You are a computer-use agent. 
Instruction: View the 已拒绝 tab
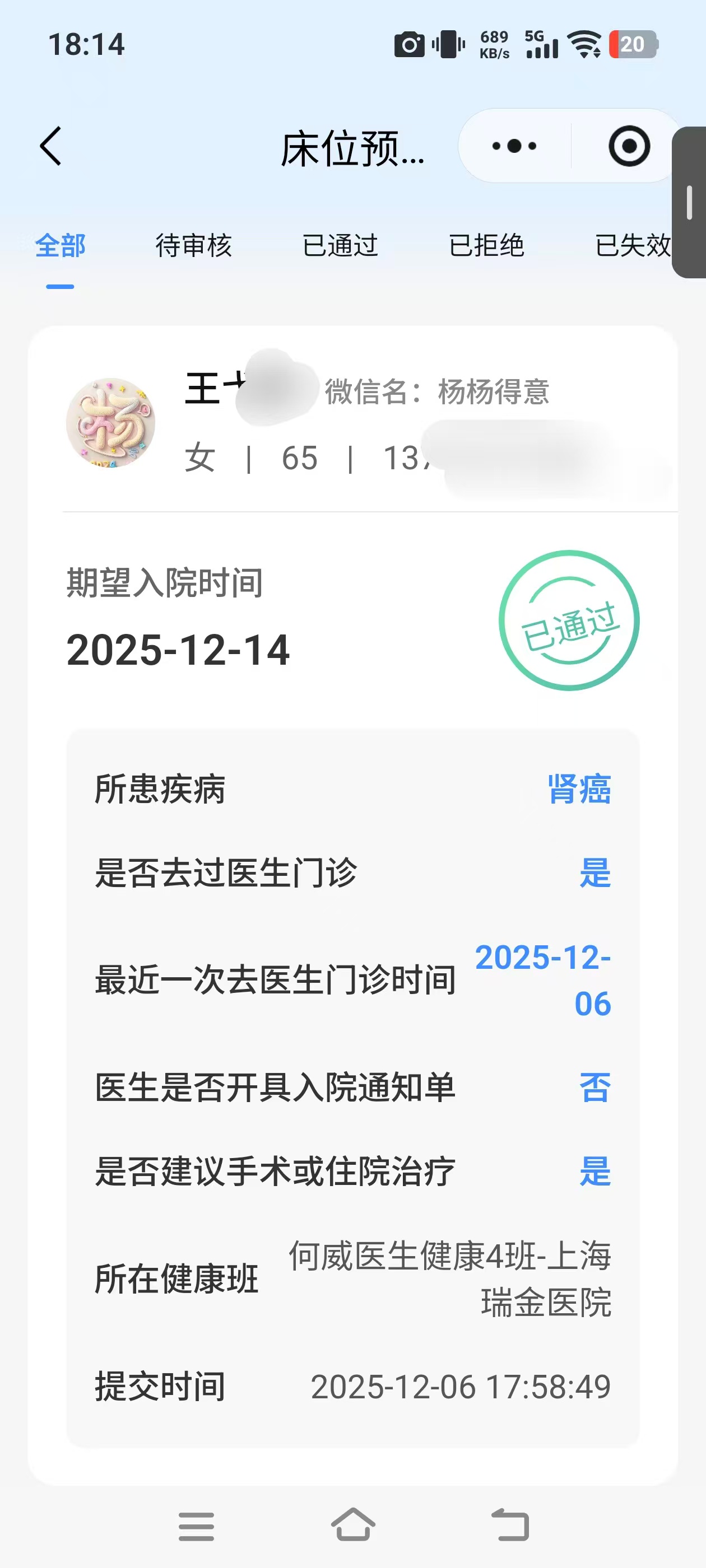click(486, 246)
